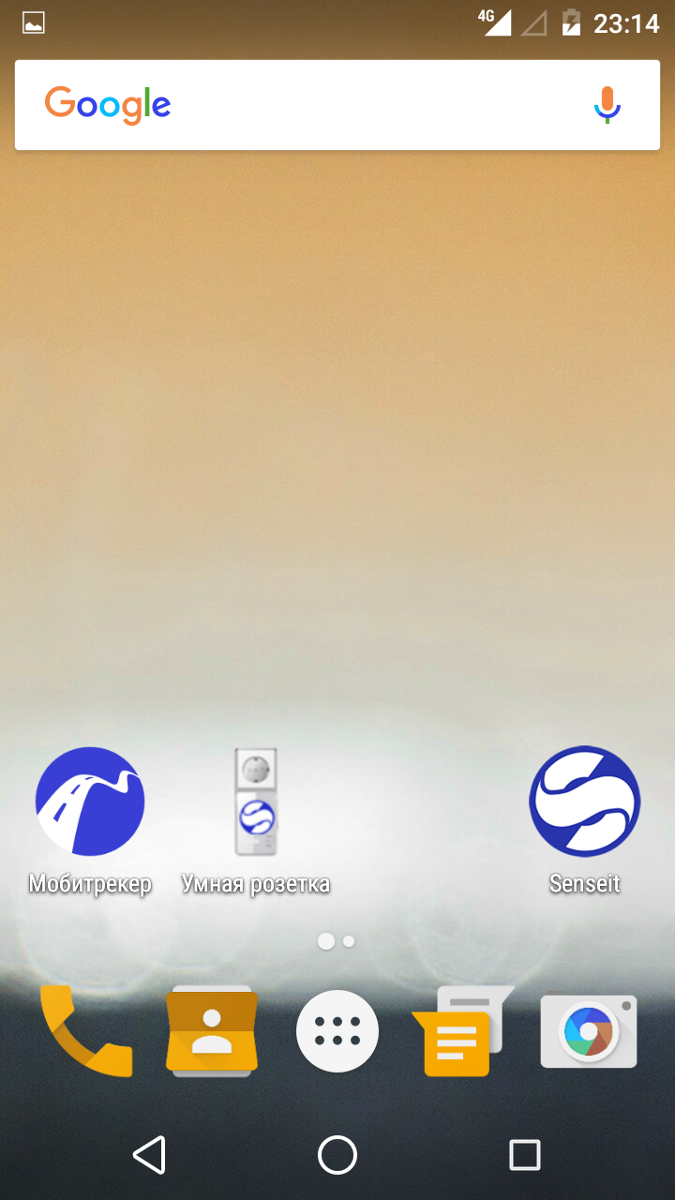The height and width of the screenshot is (1200, 675).
Task: Open the app drawer
Action: [x=338, y=1031]
